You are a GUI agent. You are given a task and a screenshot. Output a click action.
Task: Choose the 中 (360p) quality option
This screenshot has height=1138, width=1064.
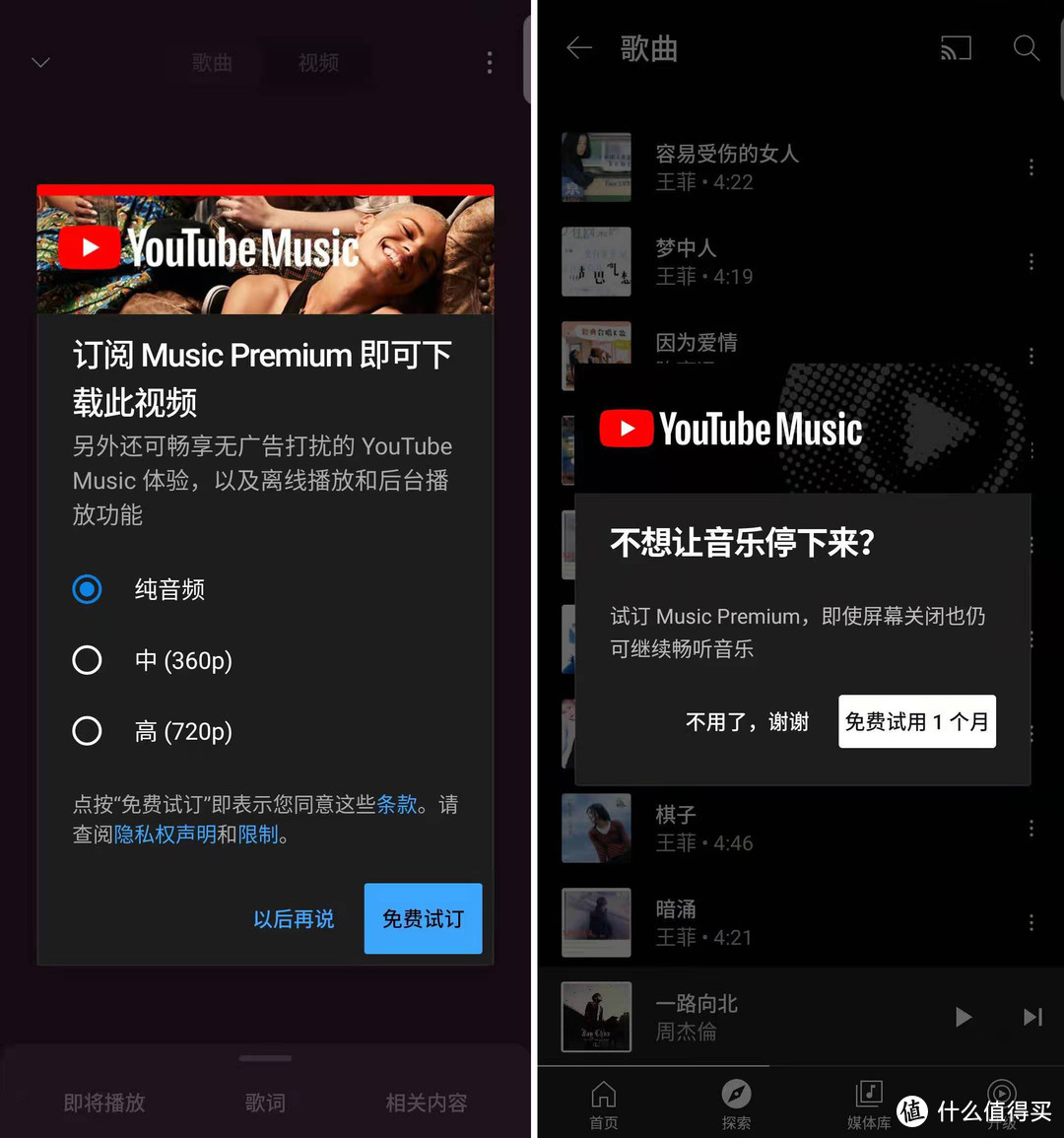pyautogui.click(x=88, y=660)
